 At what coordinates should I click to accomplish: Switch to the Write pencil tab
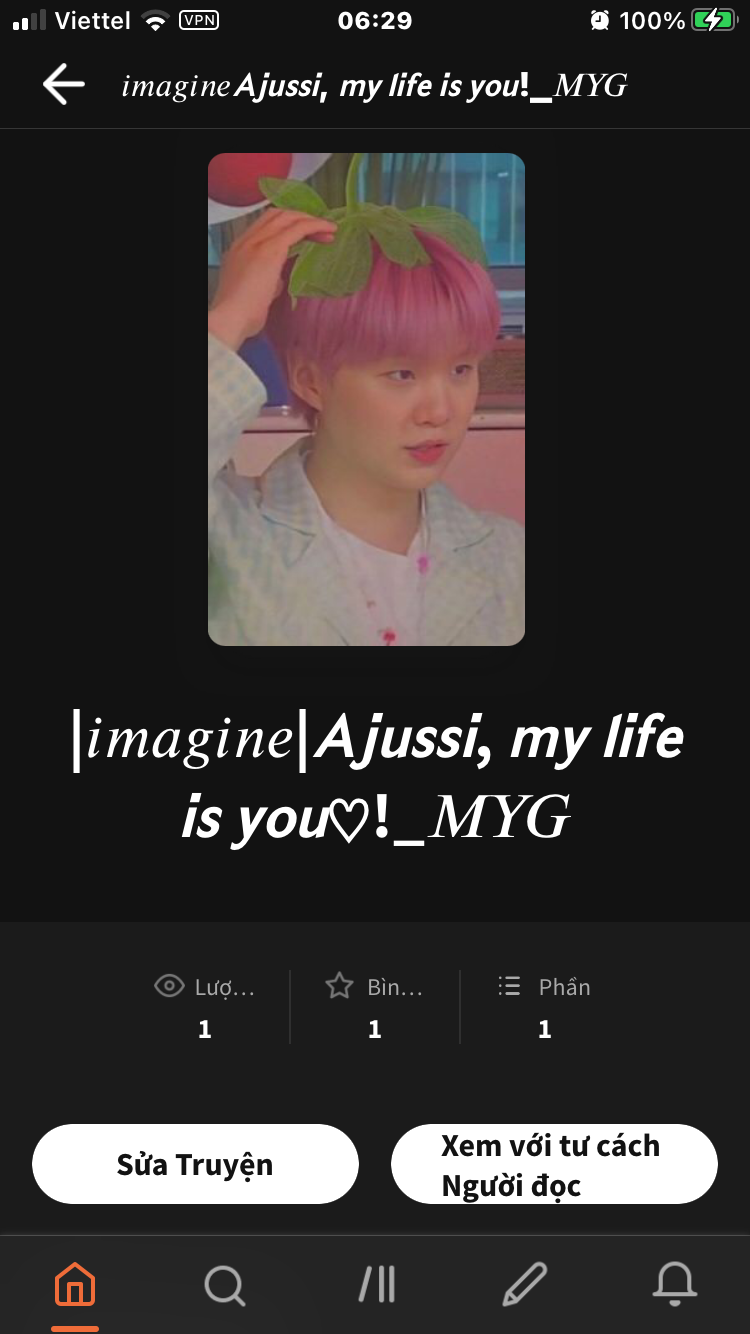point(525,1284)
